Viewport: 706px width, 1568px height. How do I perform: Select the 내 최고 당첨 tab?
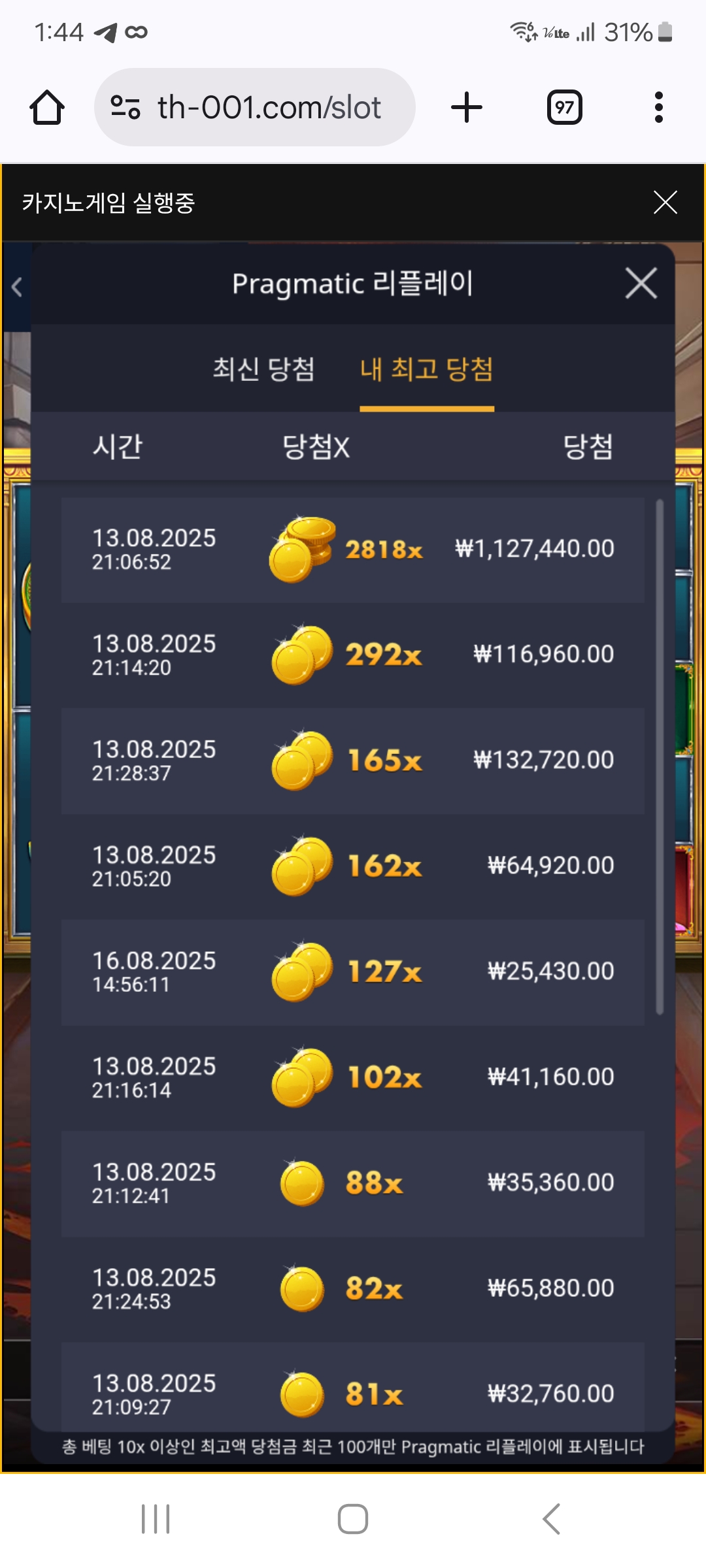click(x=426, y=369)
